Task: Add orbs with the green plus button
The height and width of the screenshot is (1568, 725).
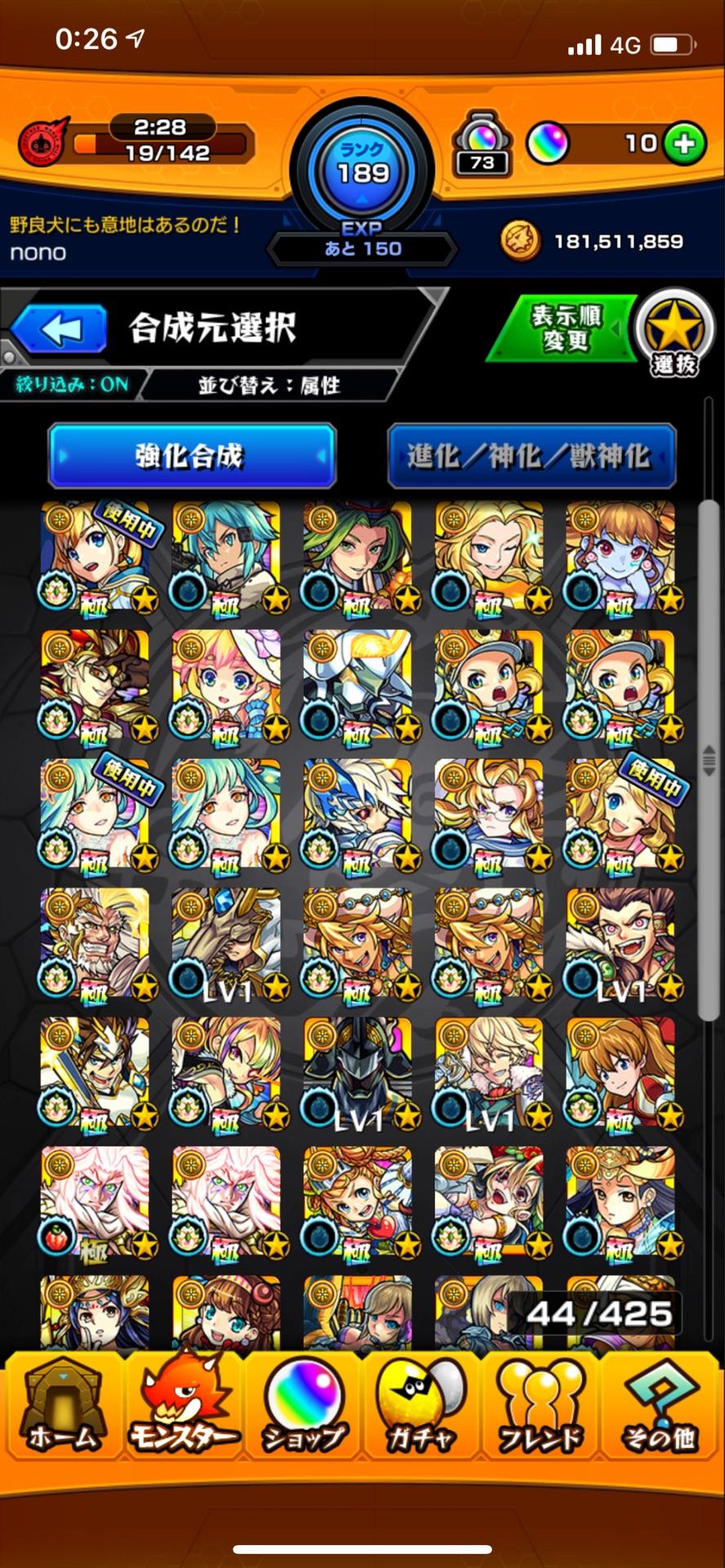Action: point(684,145)
